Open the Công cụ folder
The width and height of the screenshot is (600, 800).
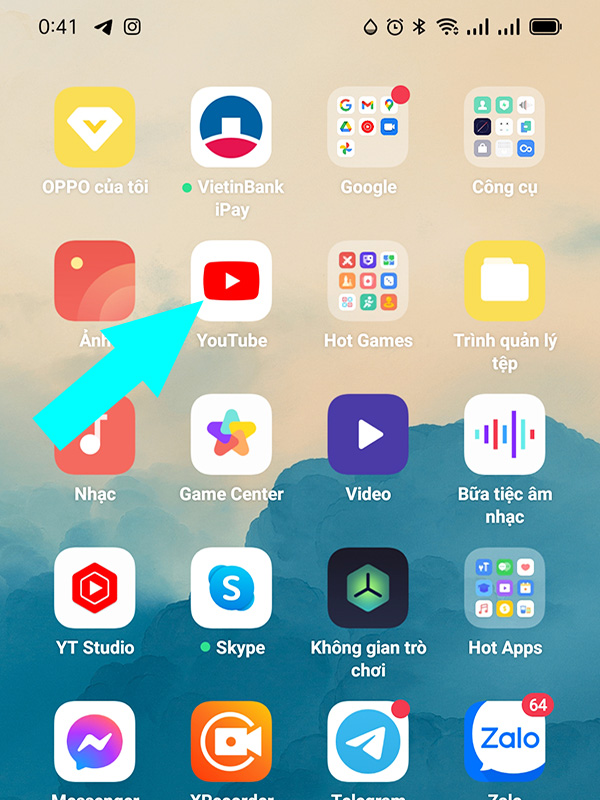coord(504,127)
